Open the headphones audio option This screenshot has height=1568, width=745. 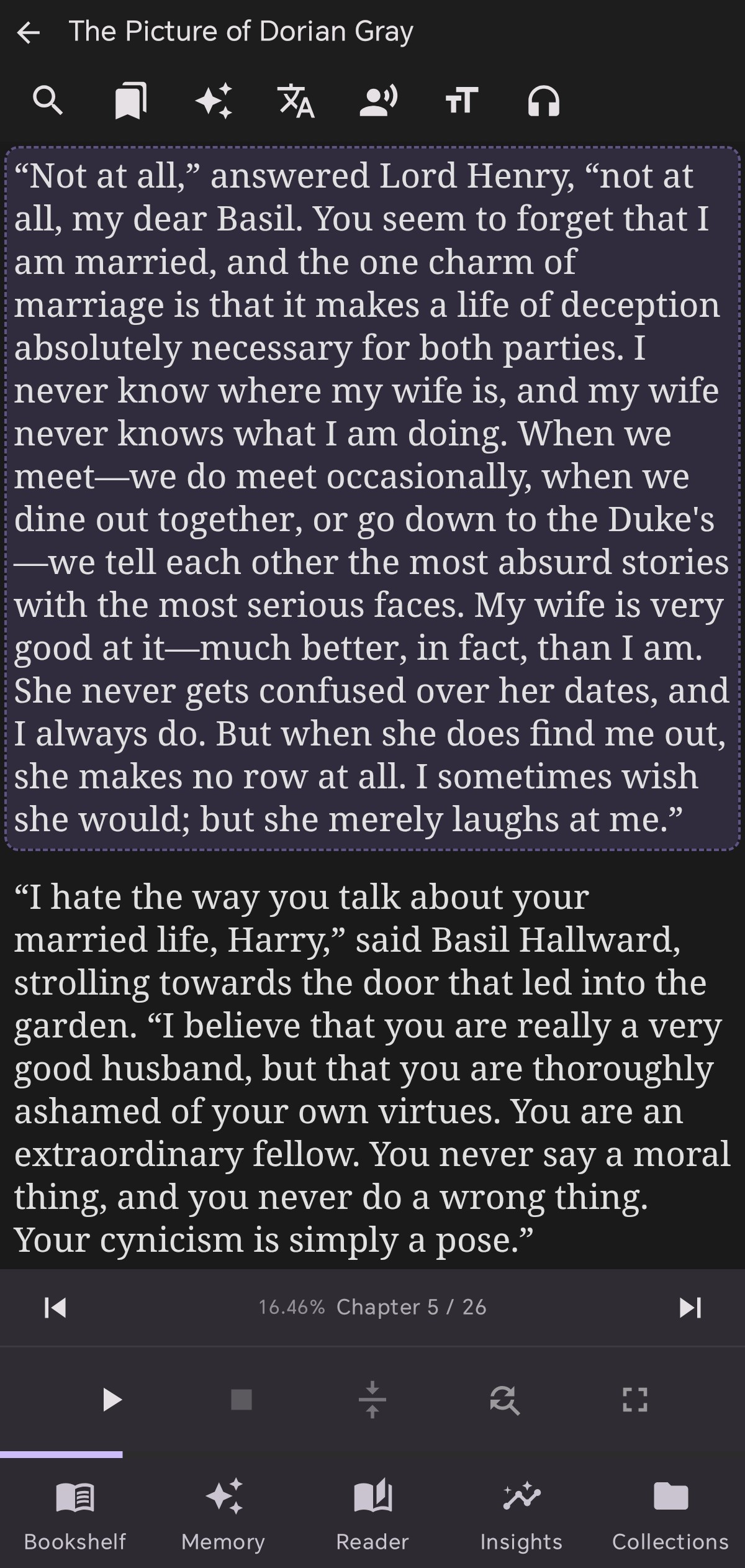tap(544, 101)
